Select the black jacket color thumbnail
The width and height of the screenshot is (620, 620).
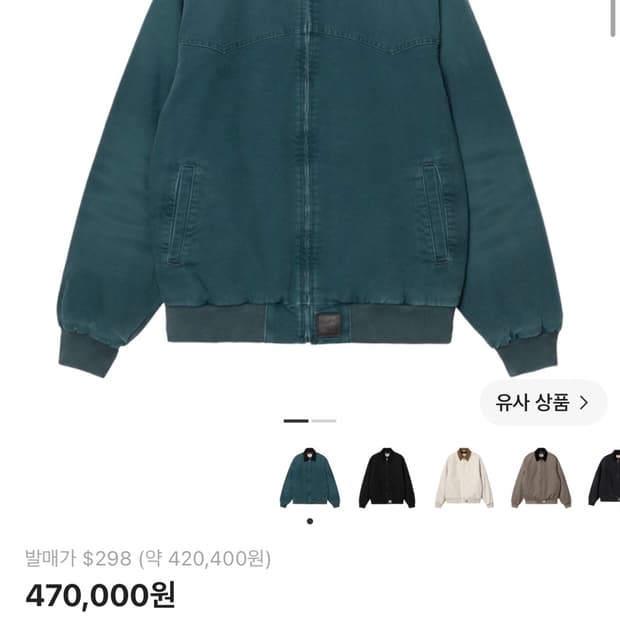point(387,478)
